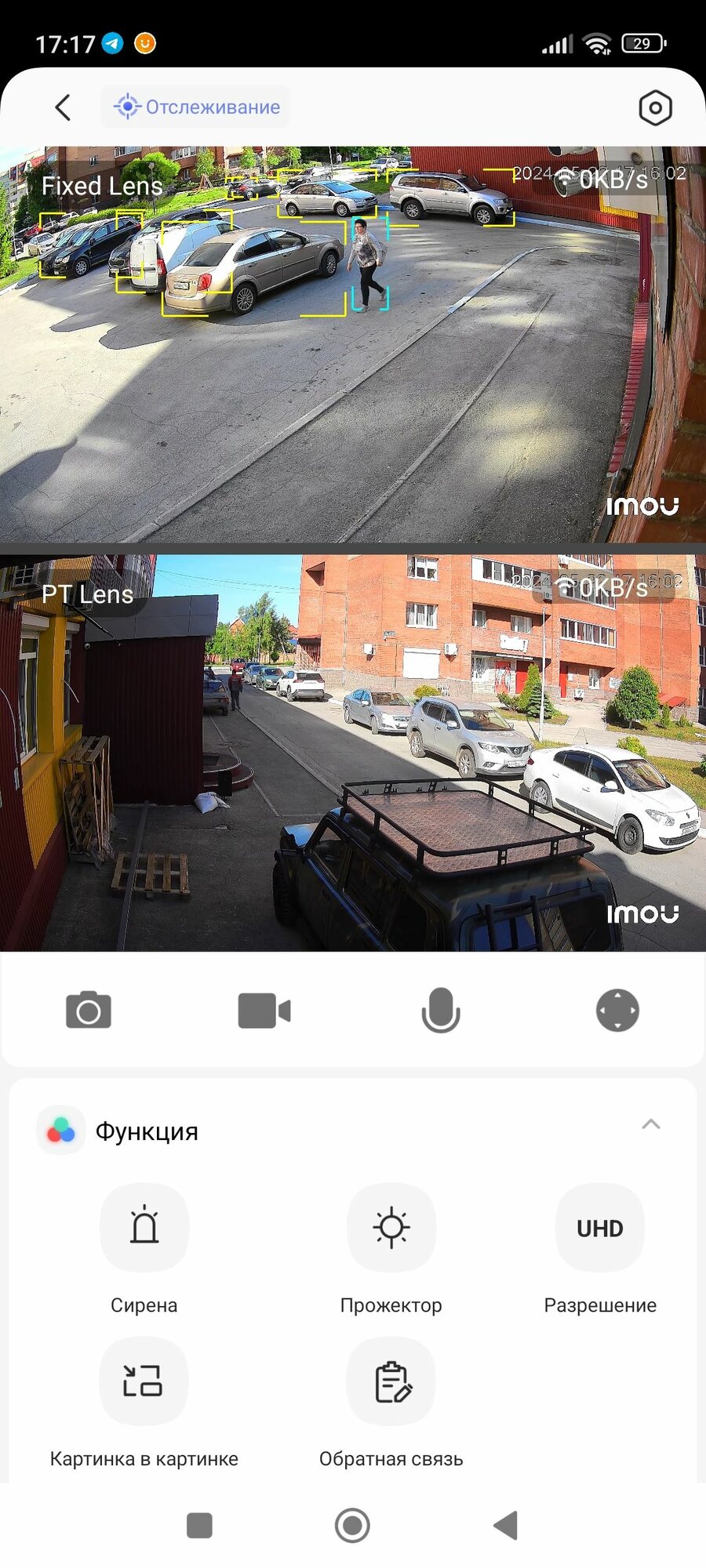The width and height of the screenshot is (706, 1568).
Task: Activate the microphone to talk
Action: point(441,1010)
